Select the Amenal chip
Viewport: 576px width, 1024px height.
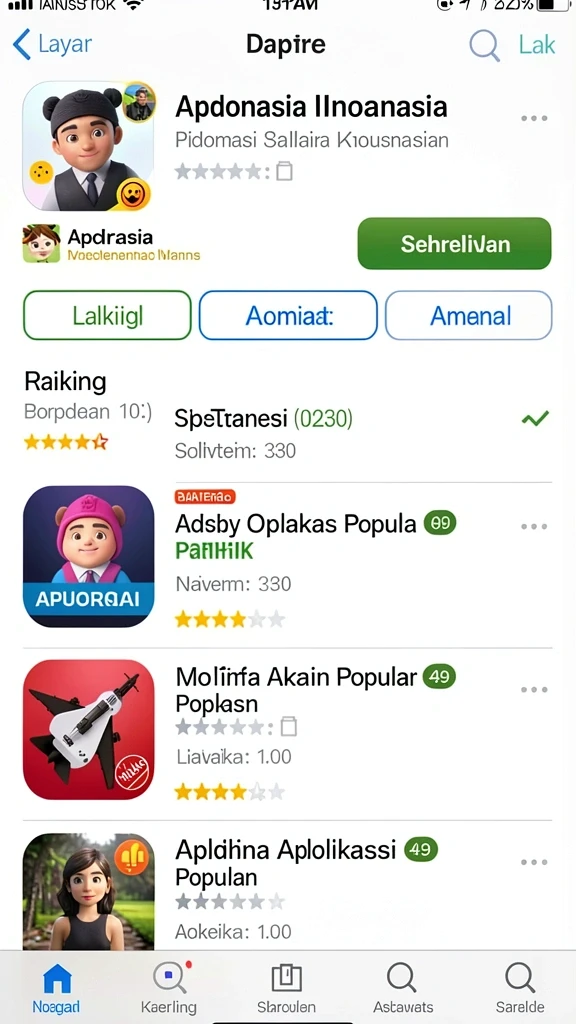pyautogui.click(x=469, y=315)
